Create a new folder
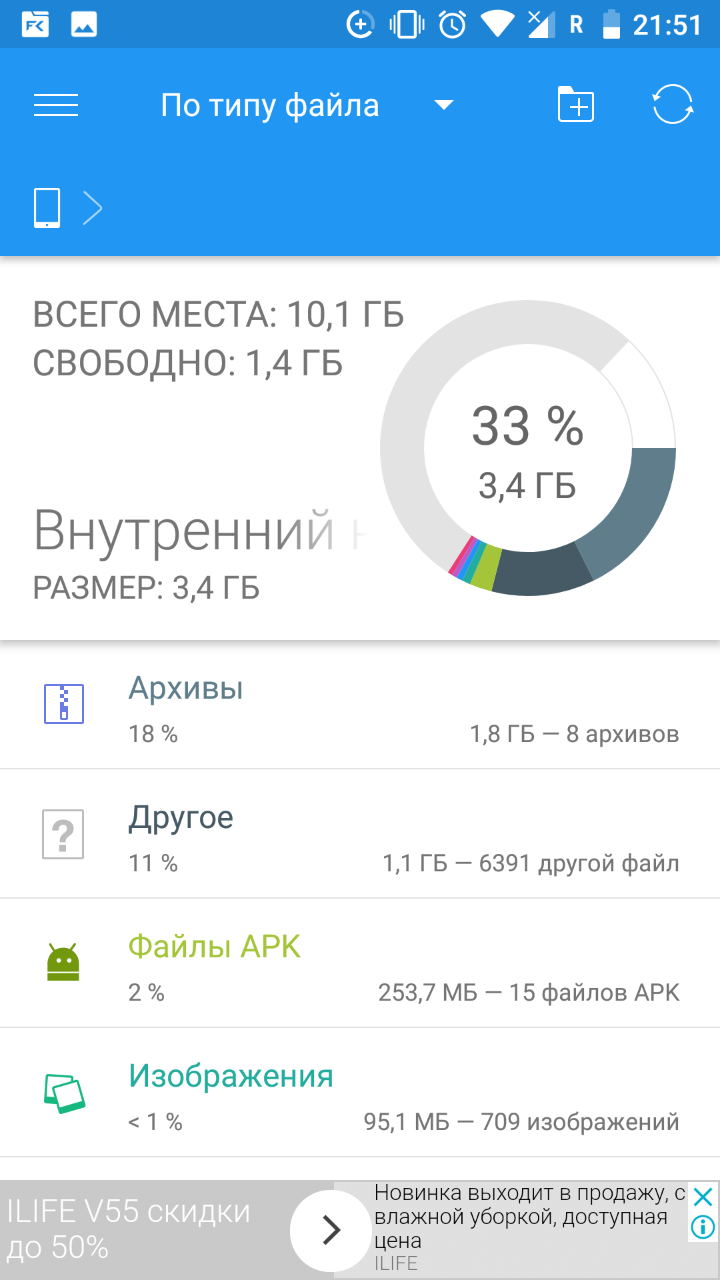 (x=575, y=105)
